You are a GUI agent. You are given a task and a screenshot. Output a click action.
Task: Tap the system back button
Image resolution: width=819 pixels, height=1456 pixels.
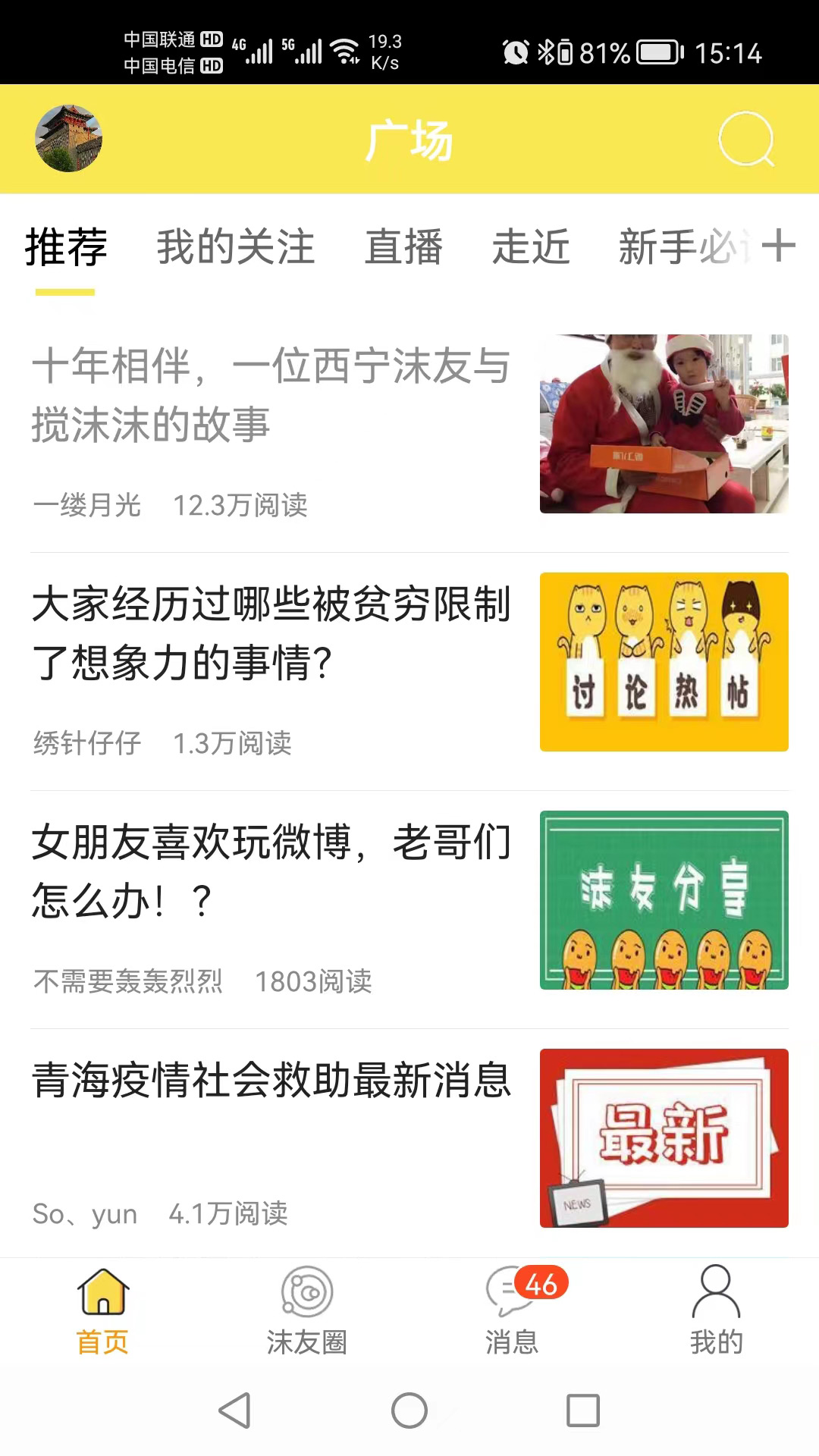point(234,1410)
